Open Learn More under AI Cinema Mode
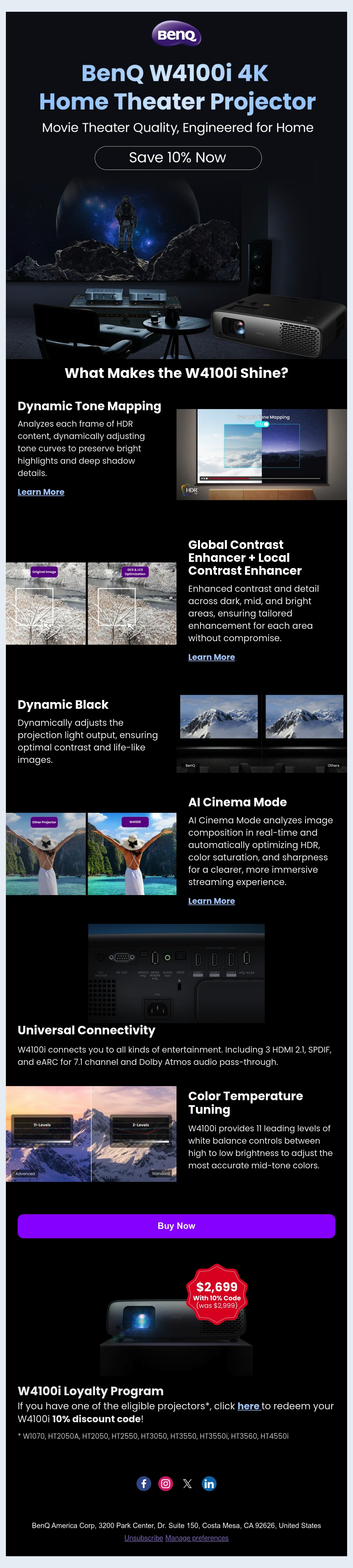 point(212,901)
